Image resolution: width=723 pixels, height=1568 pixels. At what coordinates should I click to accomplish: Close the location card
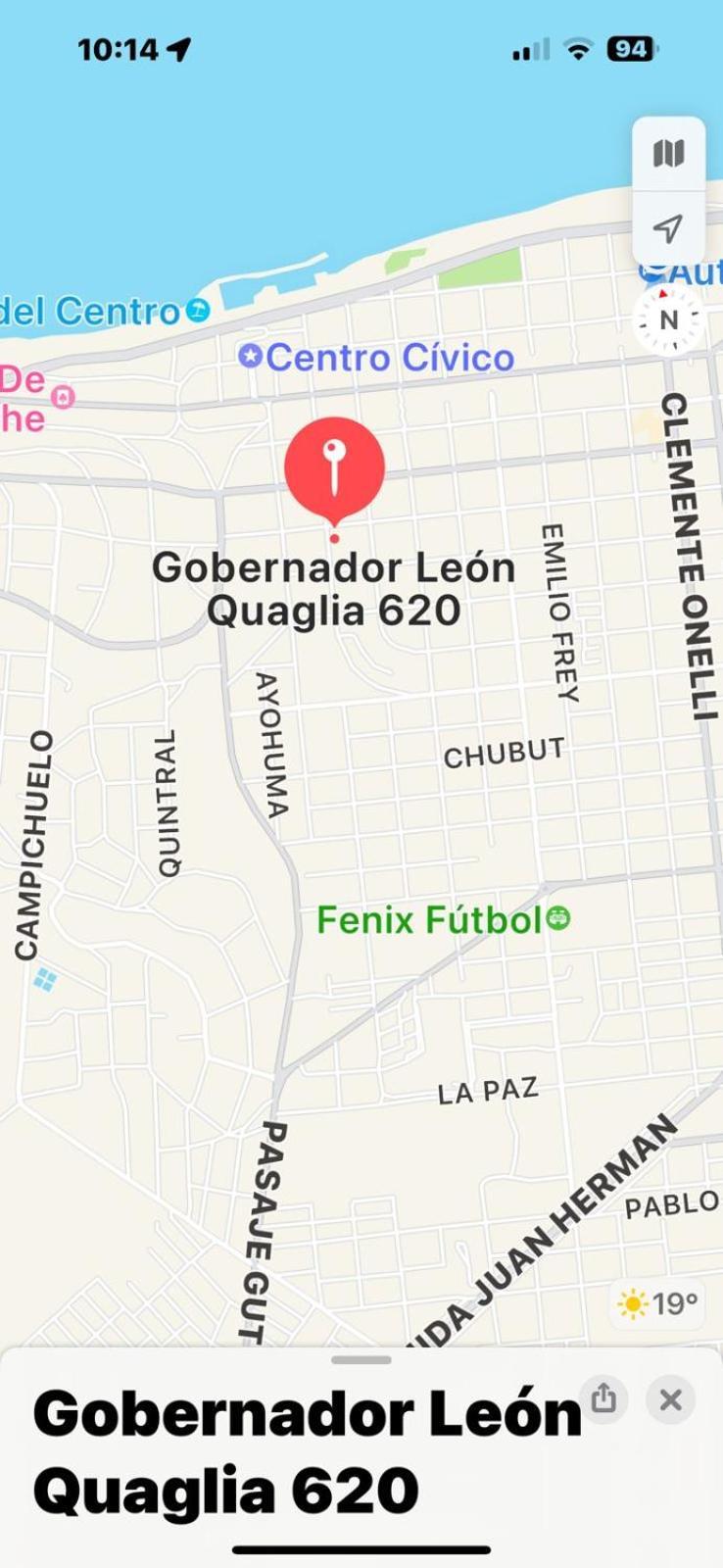(x=671, y=1399)
